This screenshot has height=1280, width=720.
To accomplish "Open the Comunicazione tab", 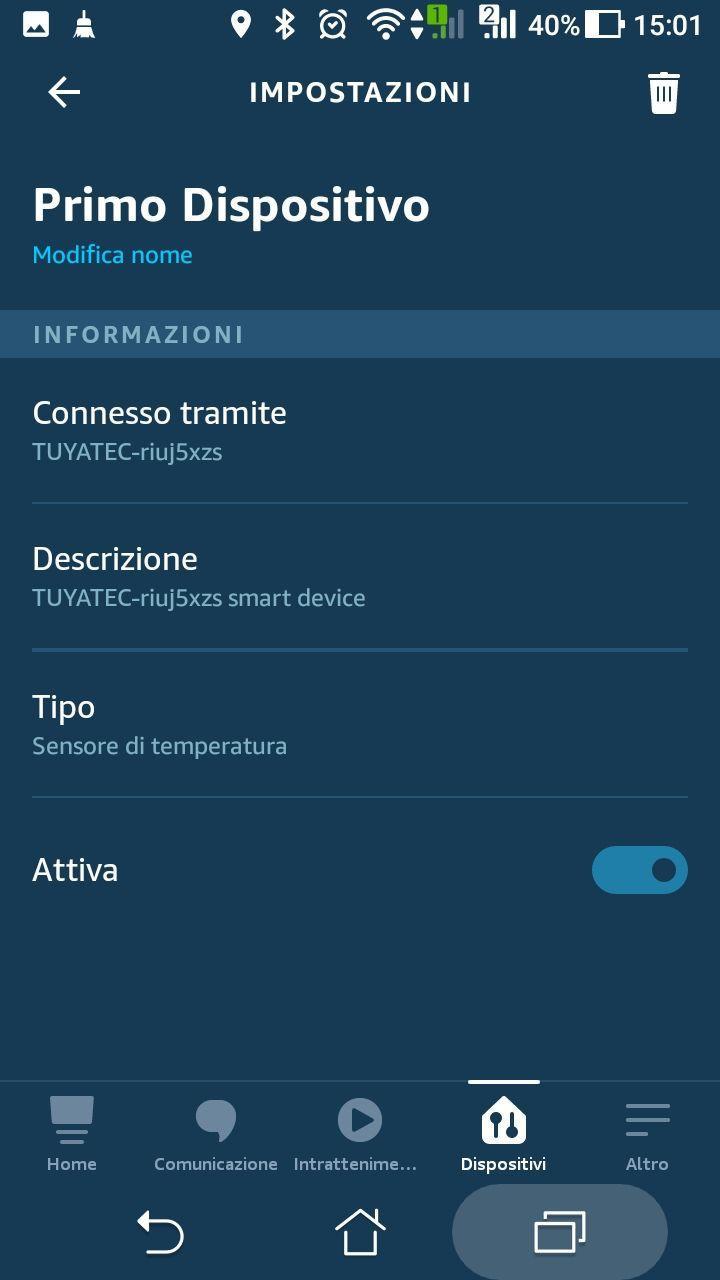I will click(x=216, y=1134).
